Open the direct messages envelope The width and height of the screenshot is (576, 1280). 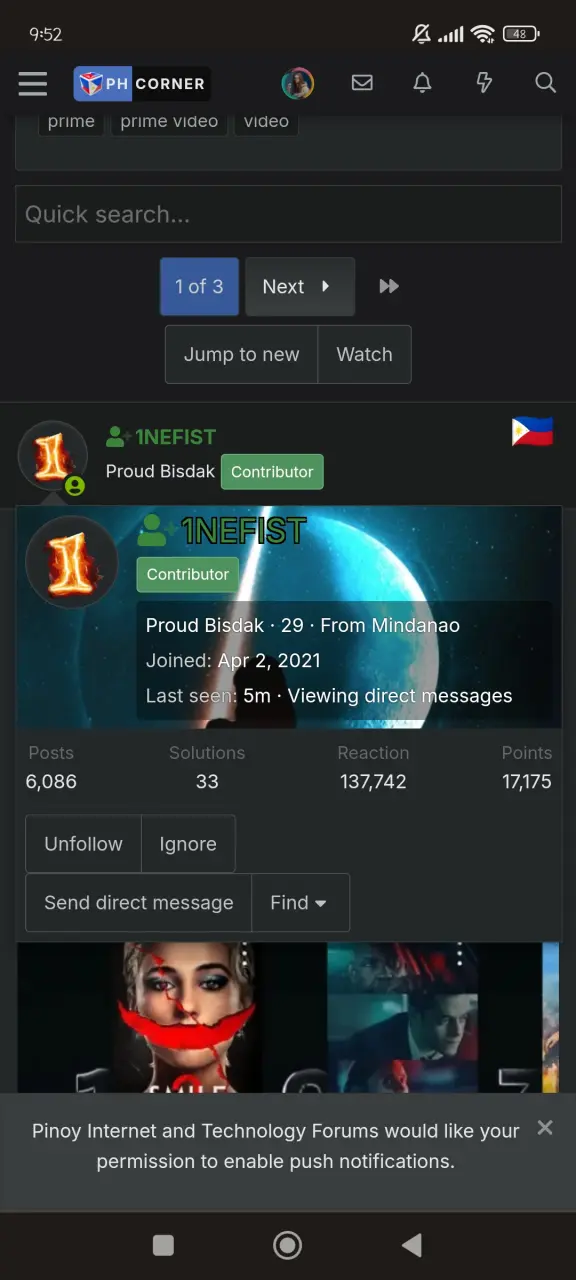tap(362, 83)
